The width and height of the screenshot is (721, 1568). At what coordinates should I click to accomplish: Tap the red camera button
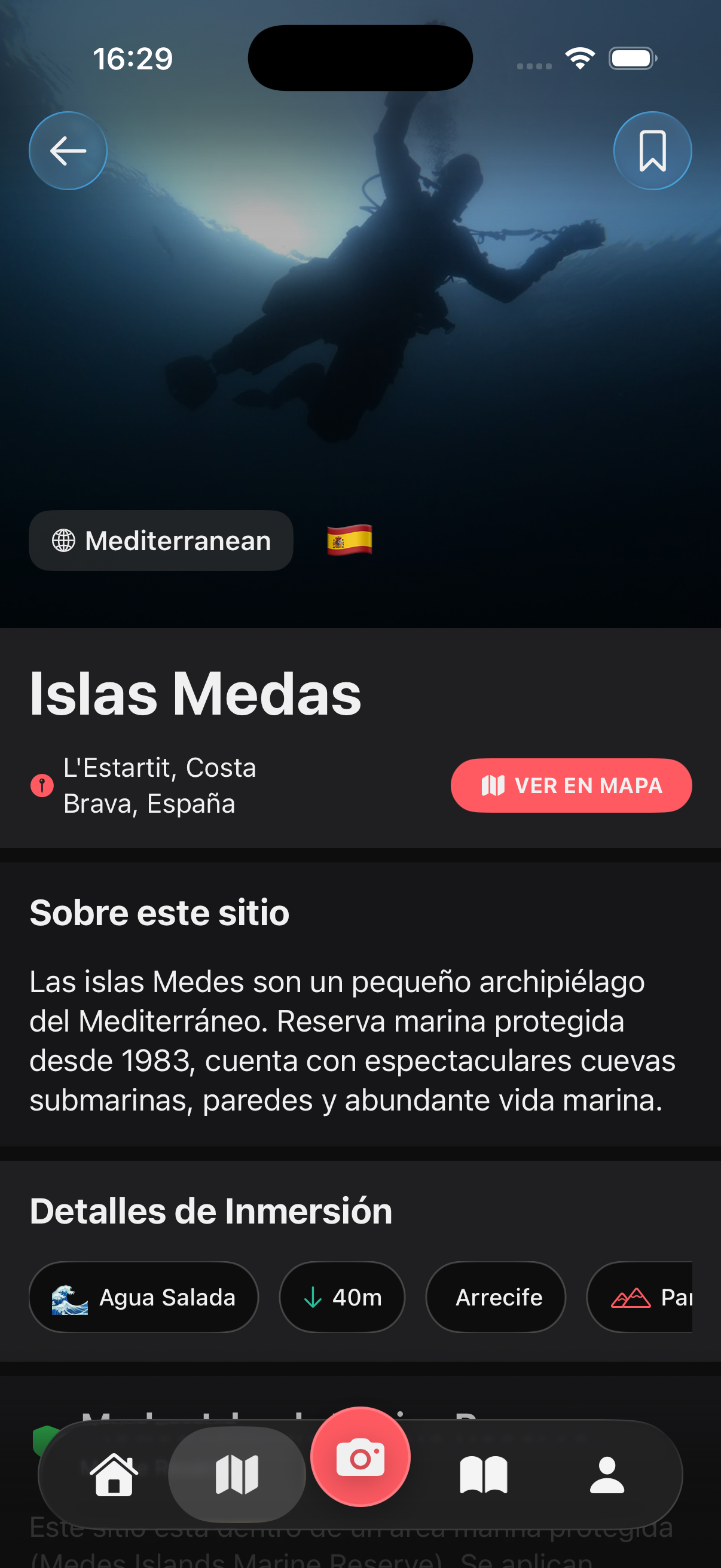[x=360, y=1457]
